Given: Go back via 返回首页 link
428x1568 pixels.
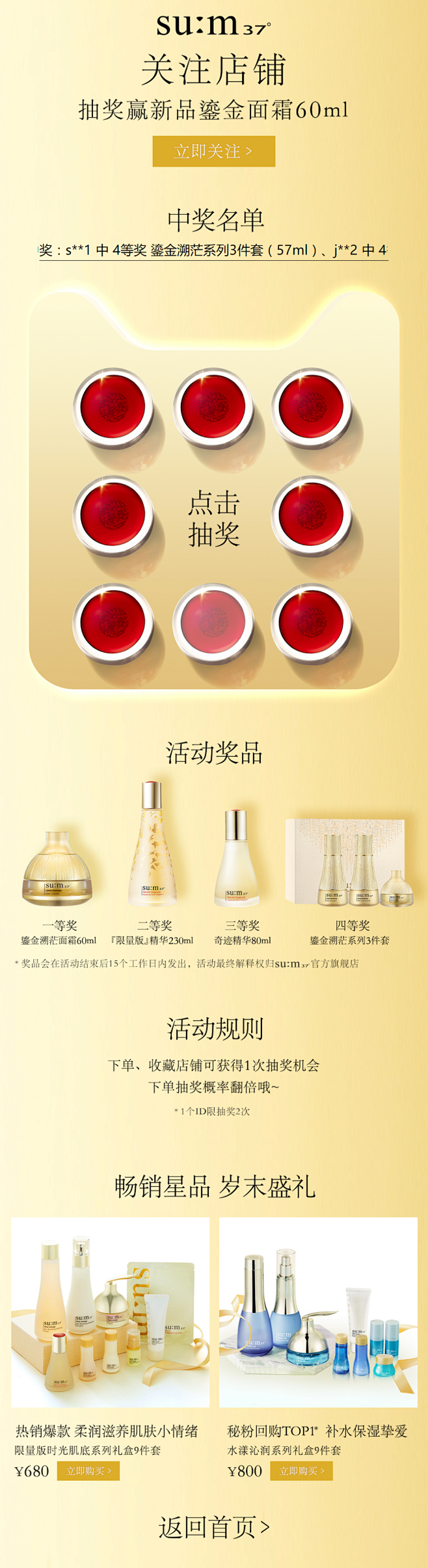Looking at the screenshot, I should 213,1526.
